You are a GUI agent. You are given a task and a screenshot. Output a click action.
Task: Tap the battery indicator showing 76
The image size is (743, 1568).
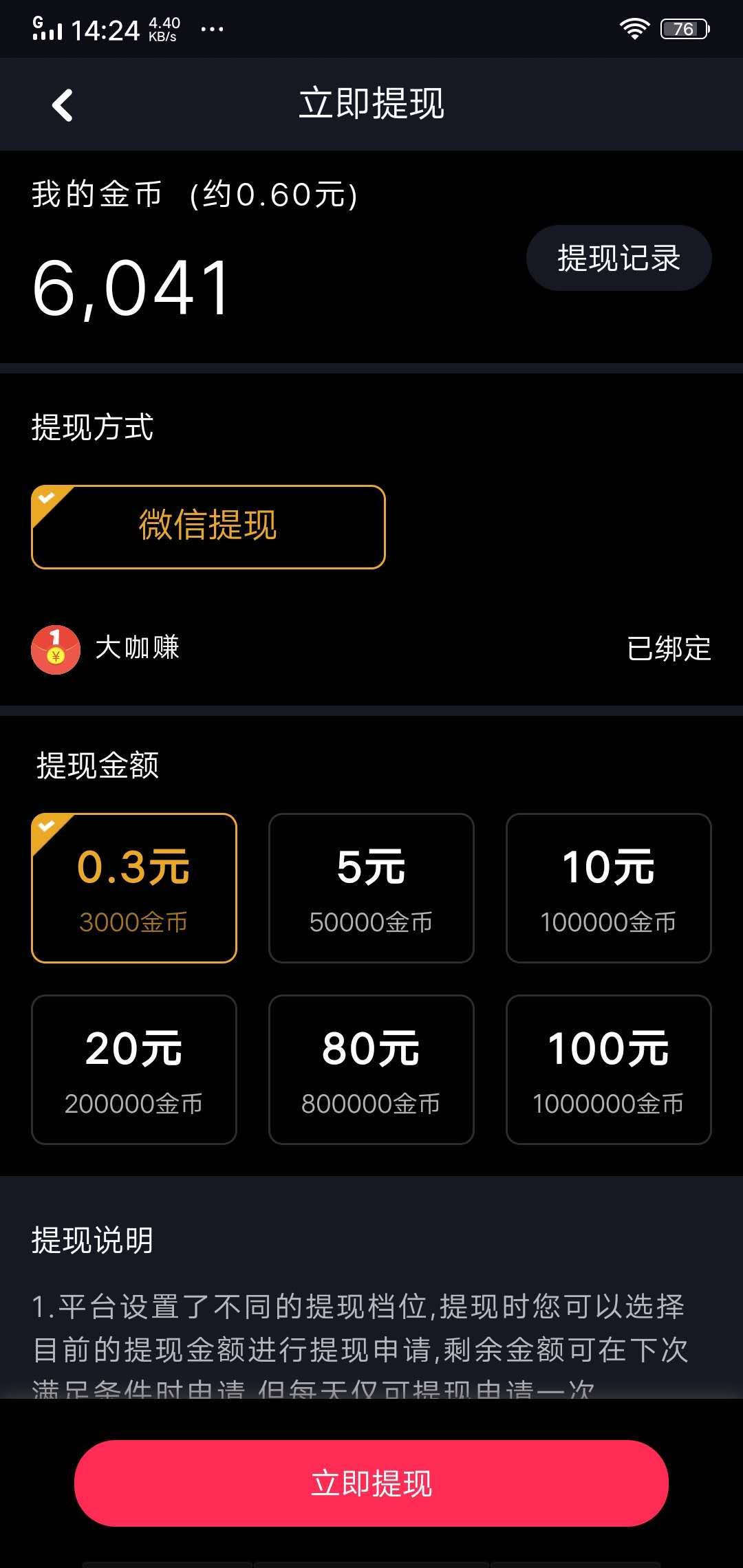pos(683,28)
